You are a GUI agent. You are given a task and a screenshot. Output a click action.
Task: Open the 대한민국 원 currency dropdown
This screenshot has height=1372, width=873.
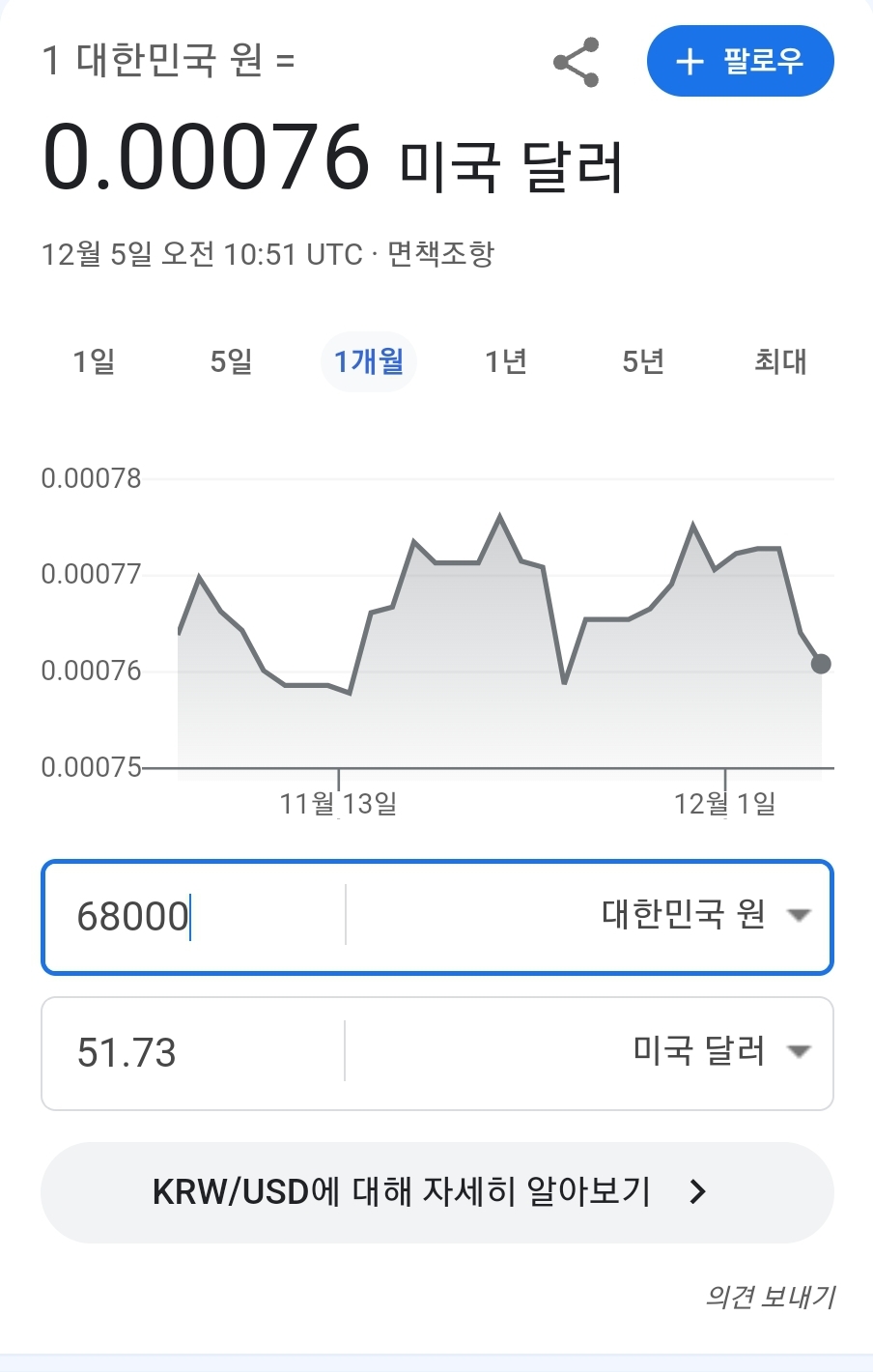point(705,914)
